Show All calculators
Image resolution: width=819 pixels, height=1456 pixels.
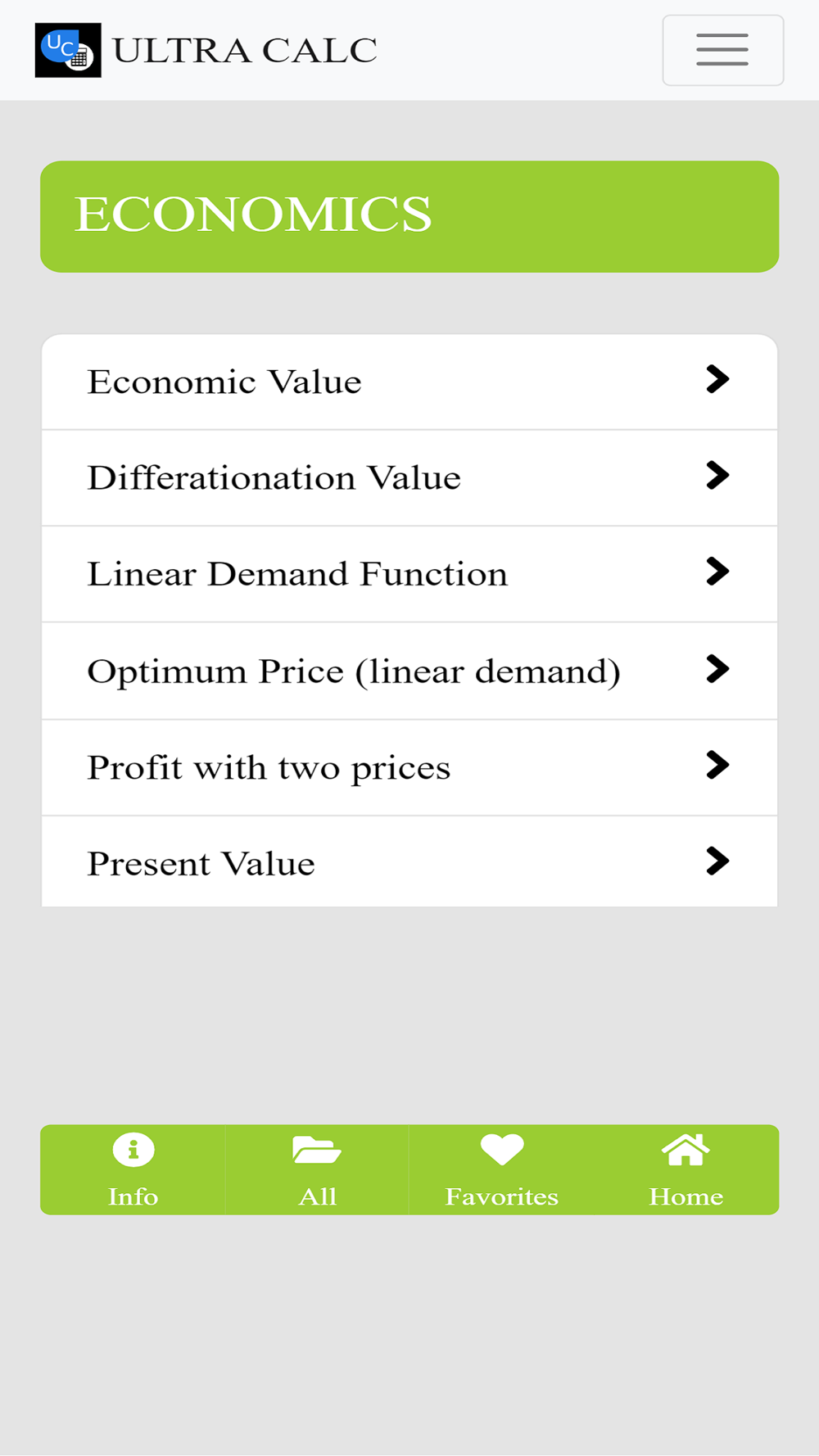[317, 1169]
